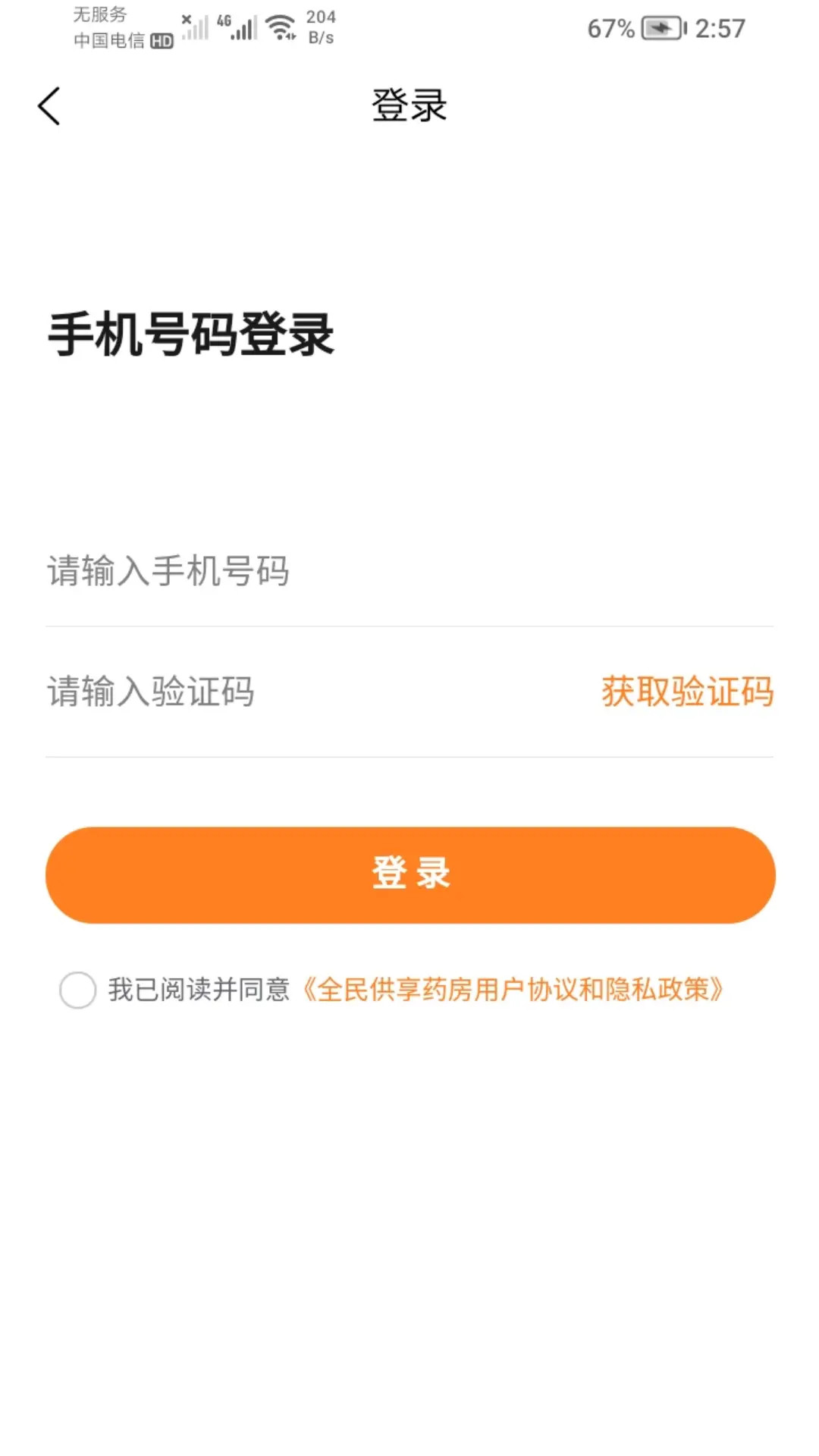Click the network speed indicator 204 B/s

pyautogui.click(x=321, y=29)
